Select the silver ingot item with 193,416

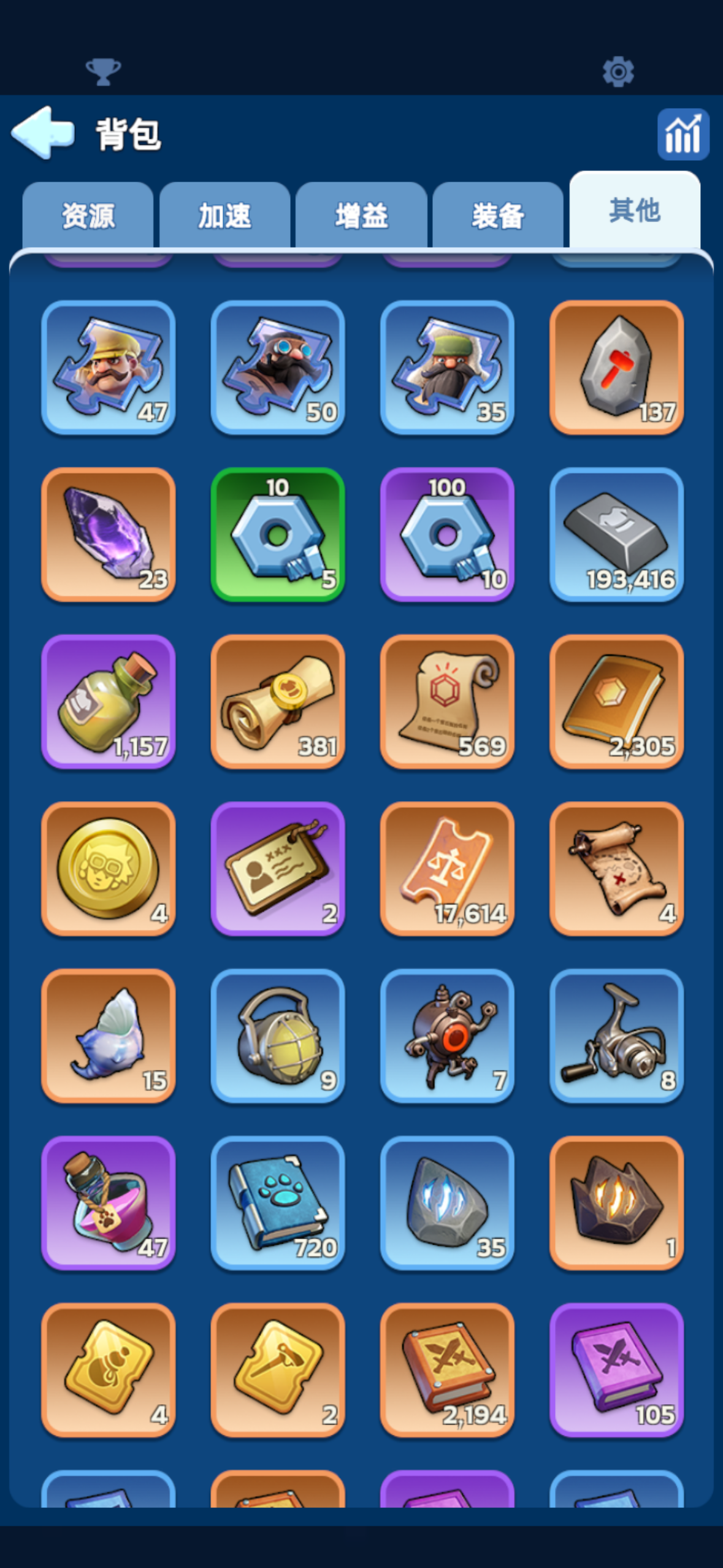616,534
